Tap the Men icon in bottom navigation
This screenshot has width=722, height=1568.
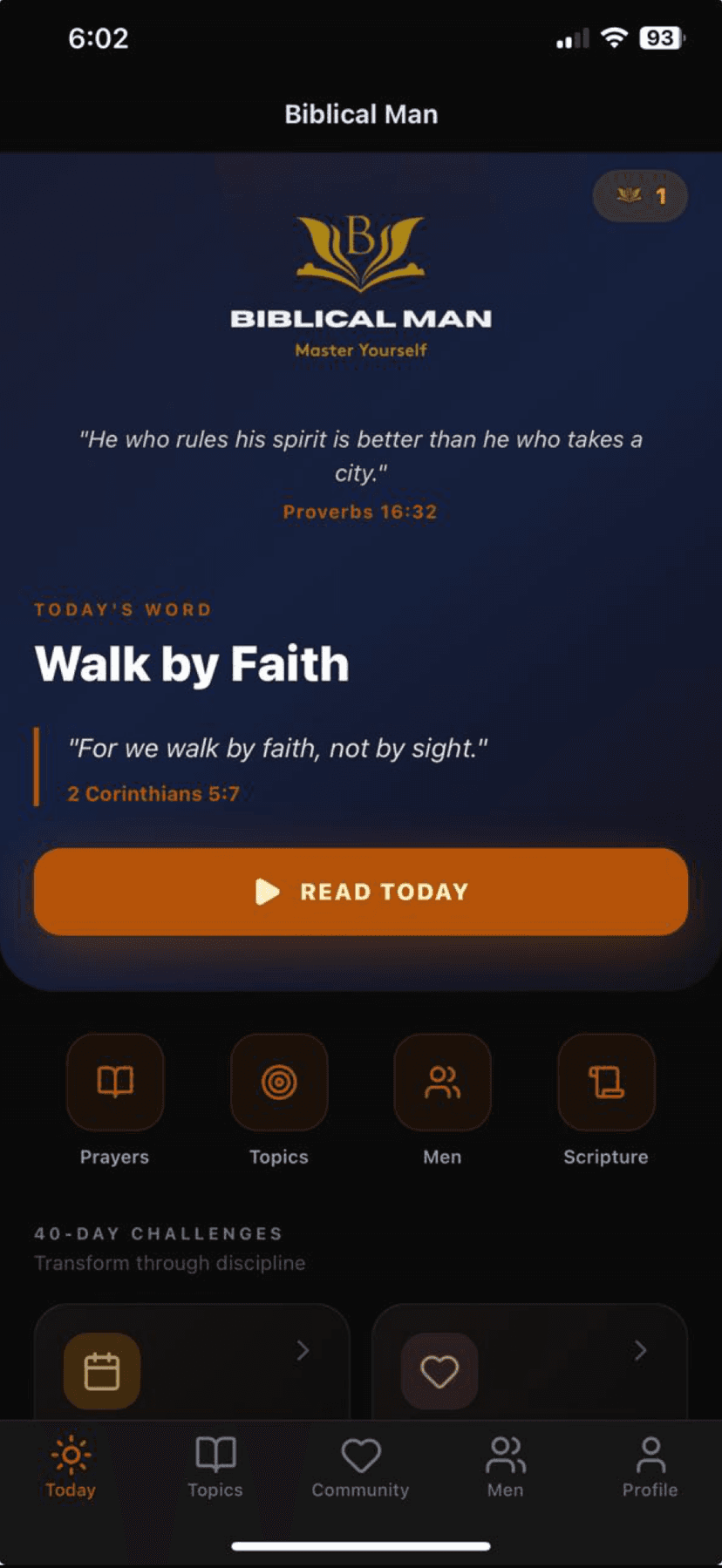[x=505, y=1454]
